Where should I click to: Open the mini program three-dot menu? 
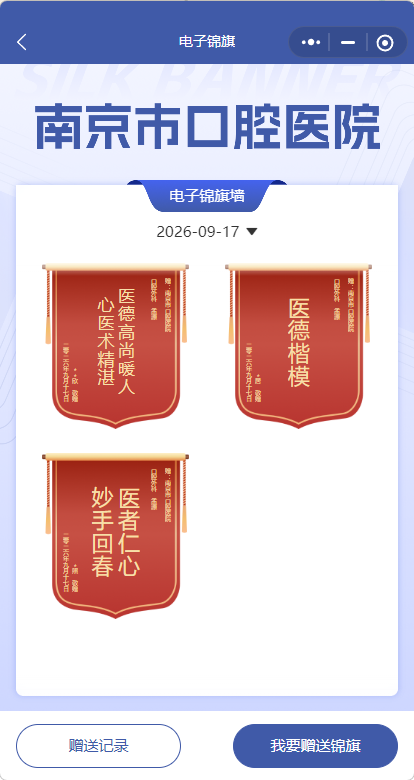point(311,43)
